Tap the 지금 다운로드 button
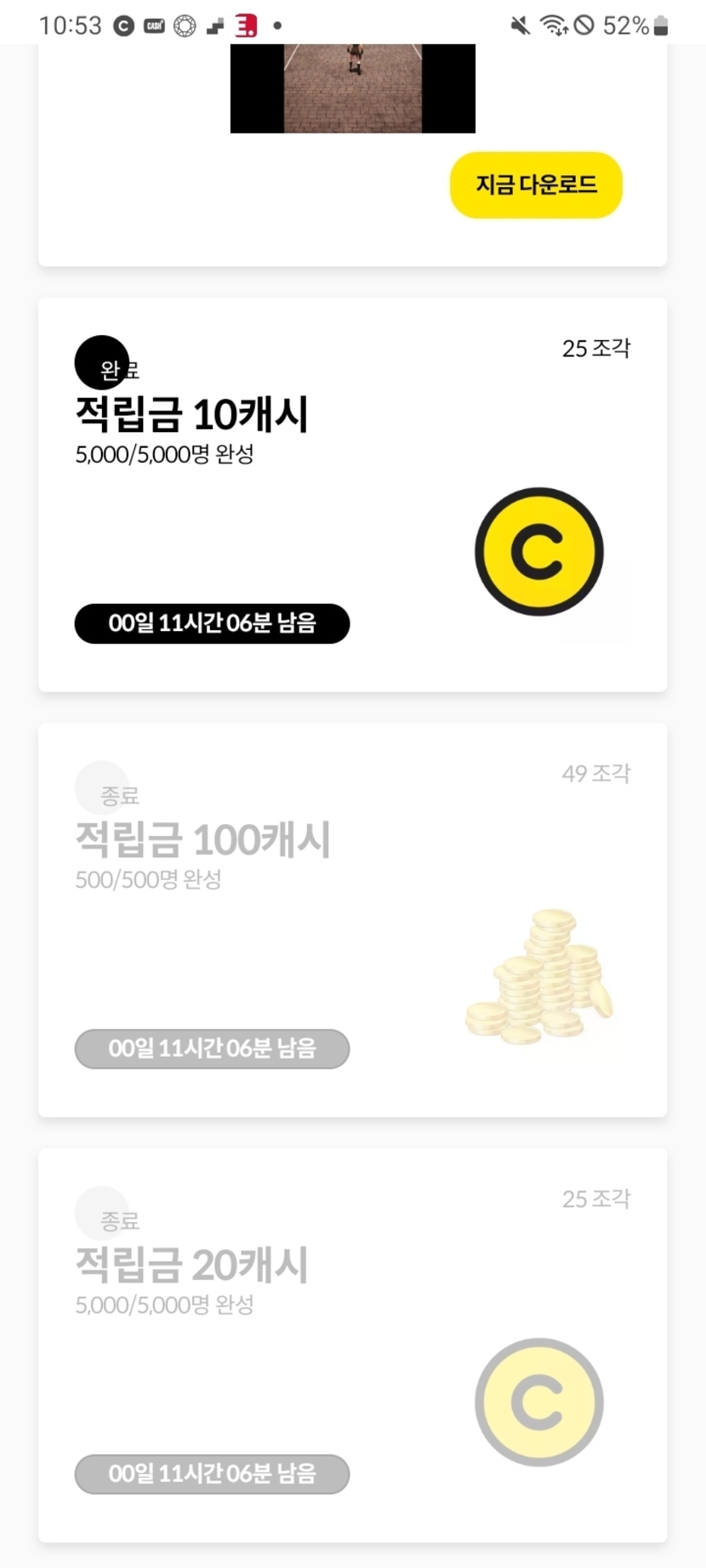The width and height of the screenshot is (706, 1568). point(536,185)
